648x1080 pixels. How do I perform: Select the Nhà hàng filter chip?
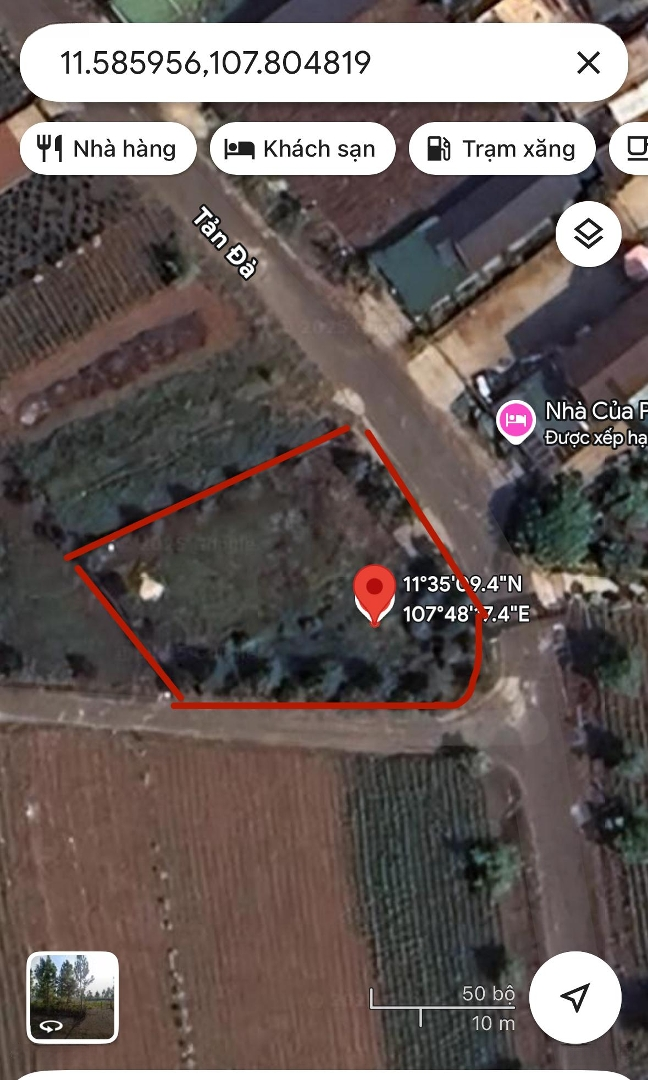[x=106, y=149]
